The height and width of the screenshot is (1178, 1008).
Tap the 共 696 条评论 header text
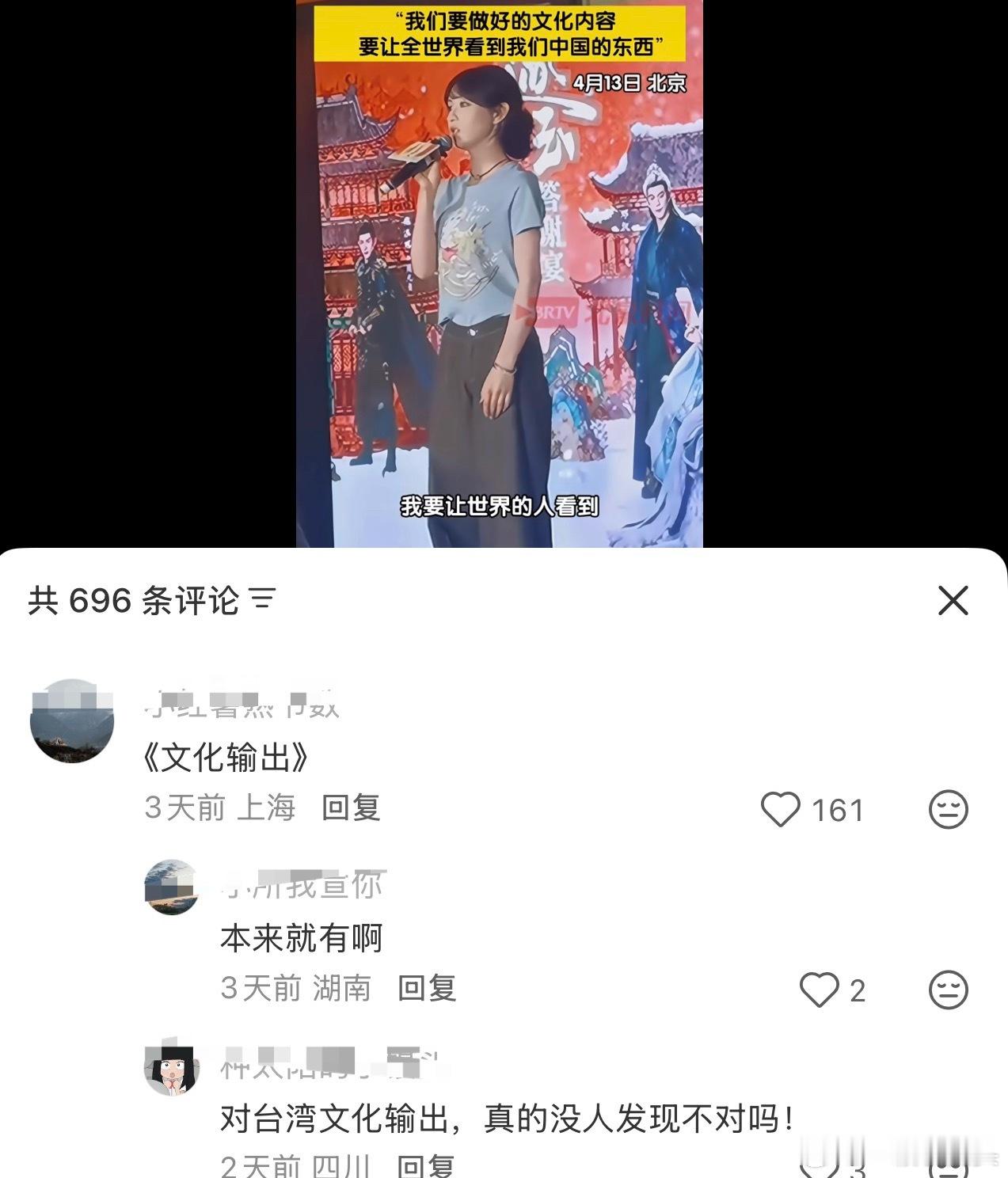tap(135, 602)
